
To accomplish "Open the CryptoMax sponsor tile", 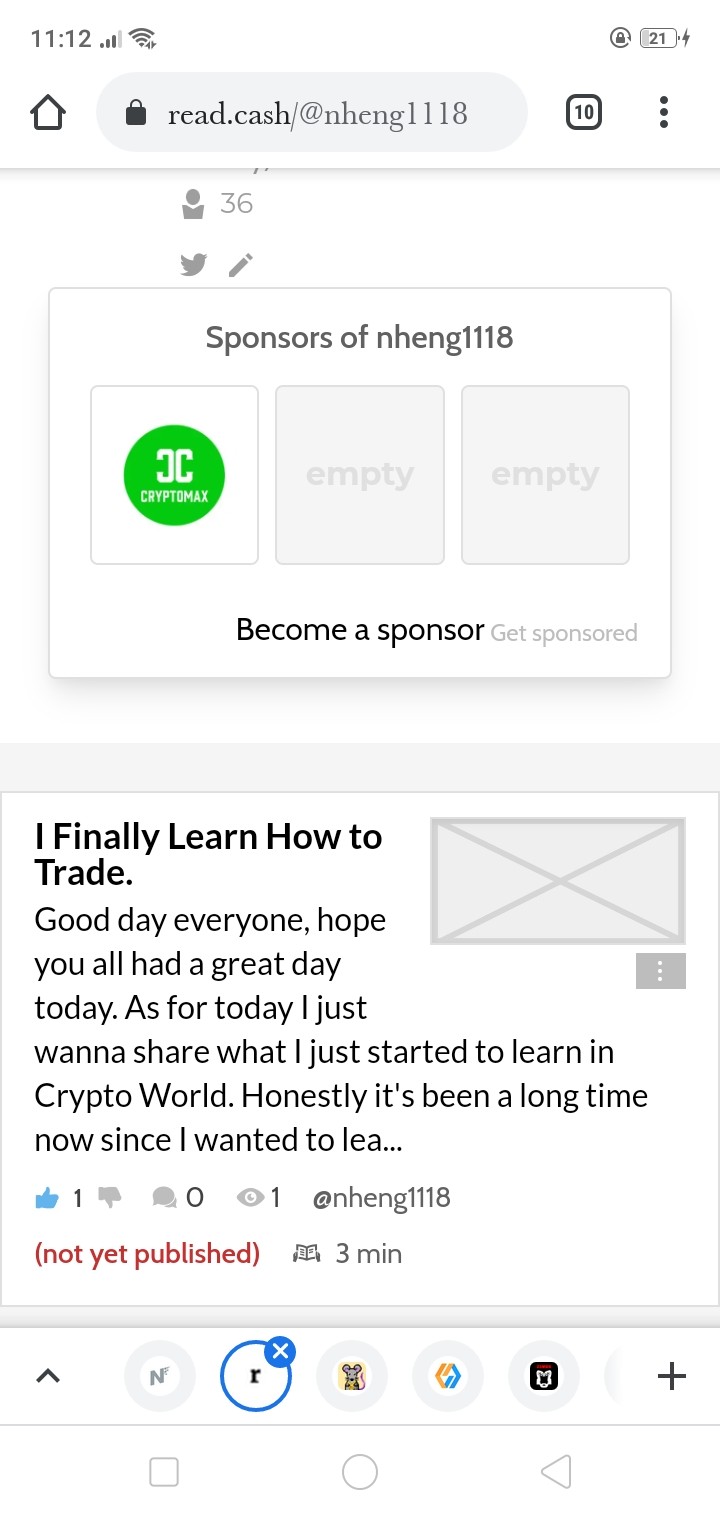I will [174, 475].
